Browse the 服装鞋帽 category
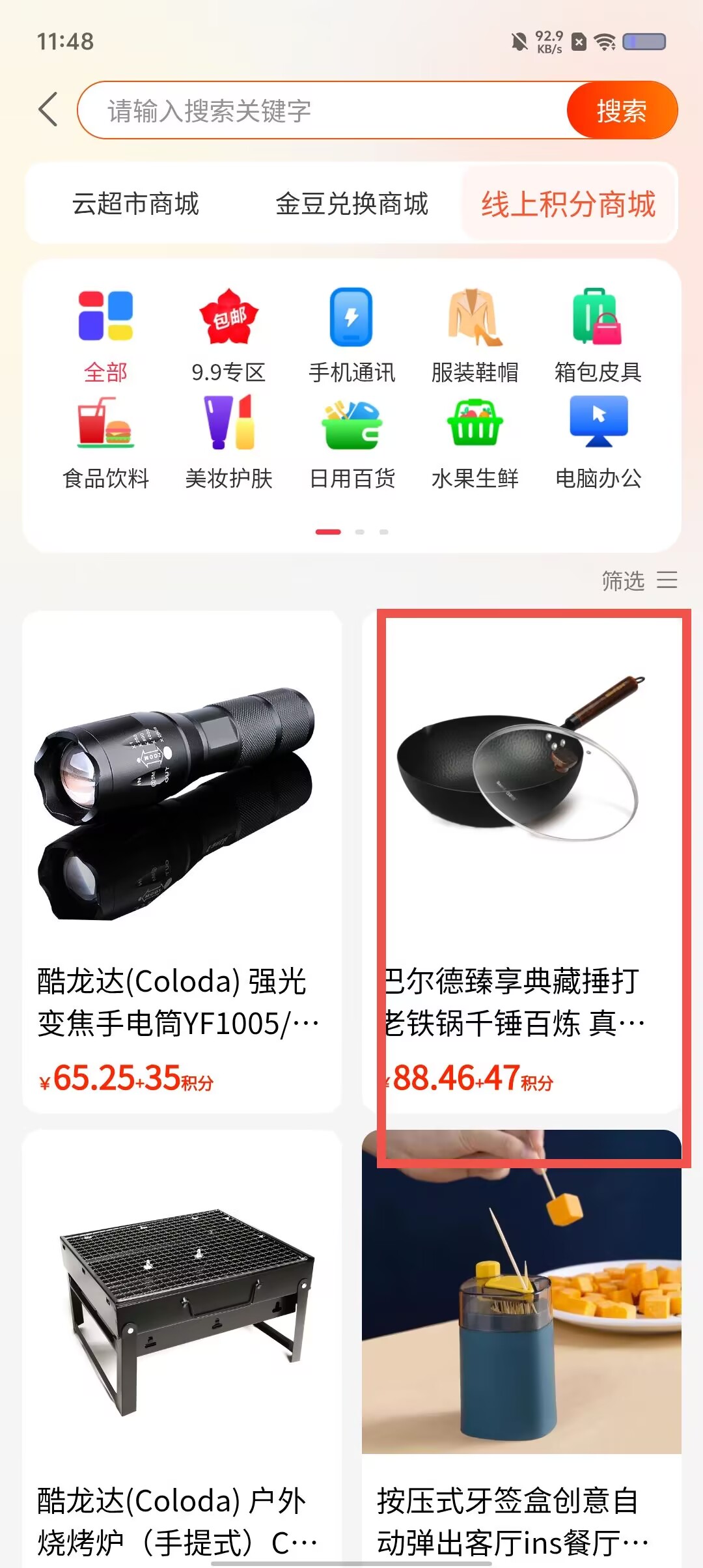703x1568 pixels. click(475, 336)
